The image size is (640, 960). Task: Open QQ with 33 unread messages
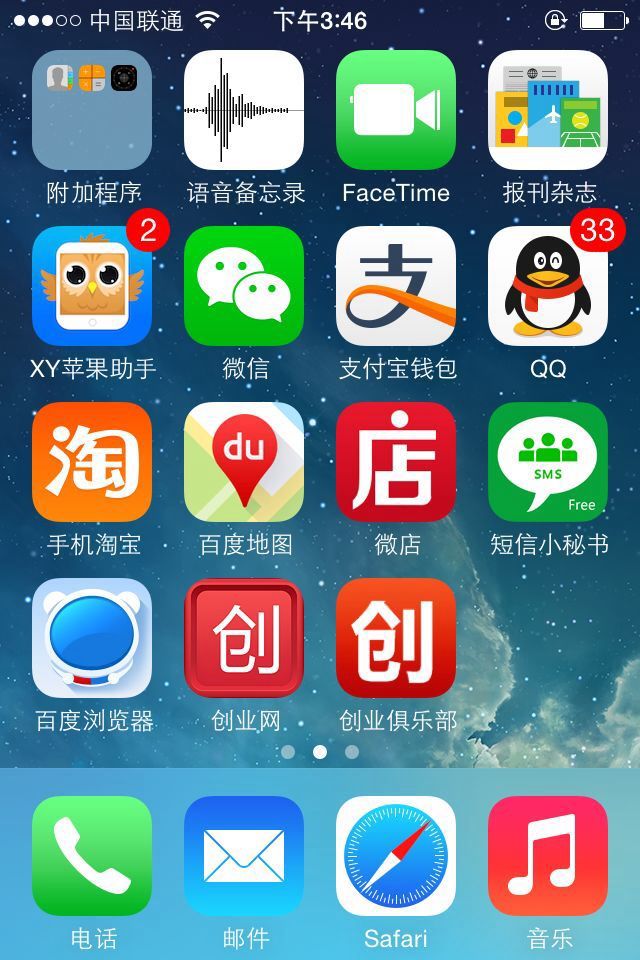548,286
